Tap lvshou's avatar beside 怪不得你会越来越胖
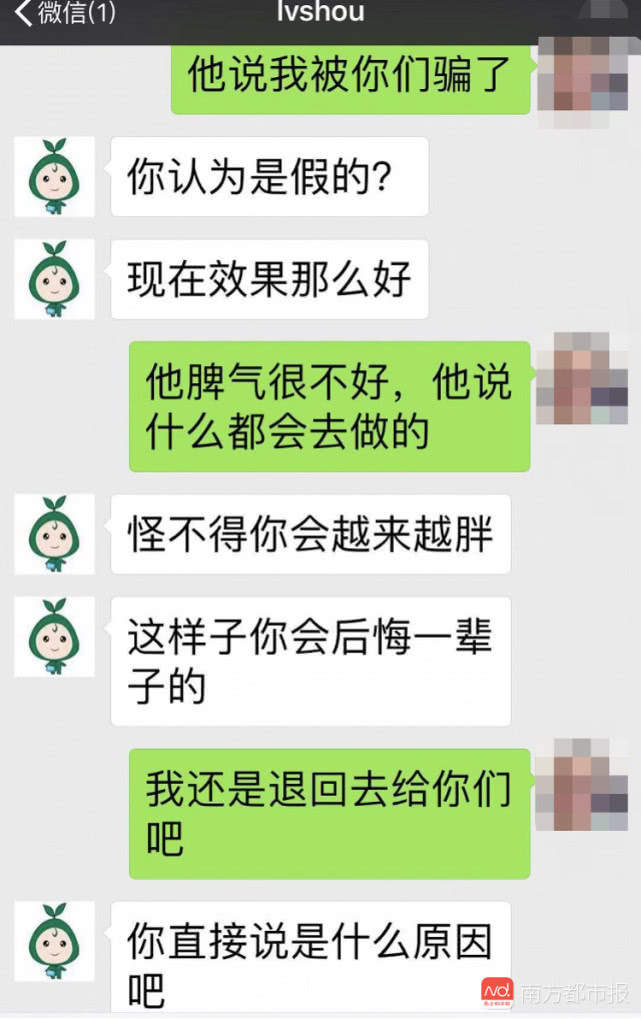Screen dimensions: 641x1019 tap(54, 534)
